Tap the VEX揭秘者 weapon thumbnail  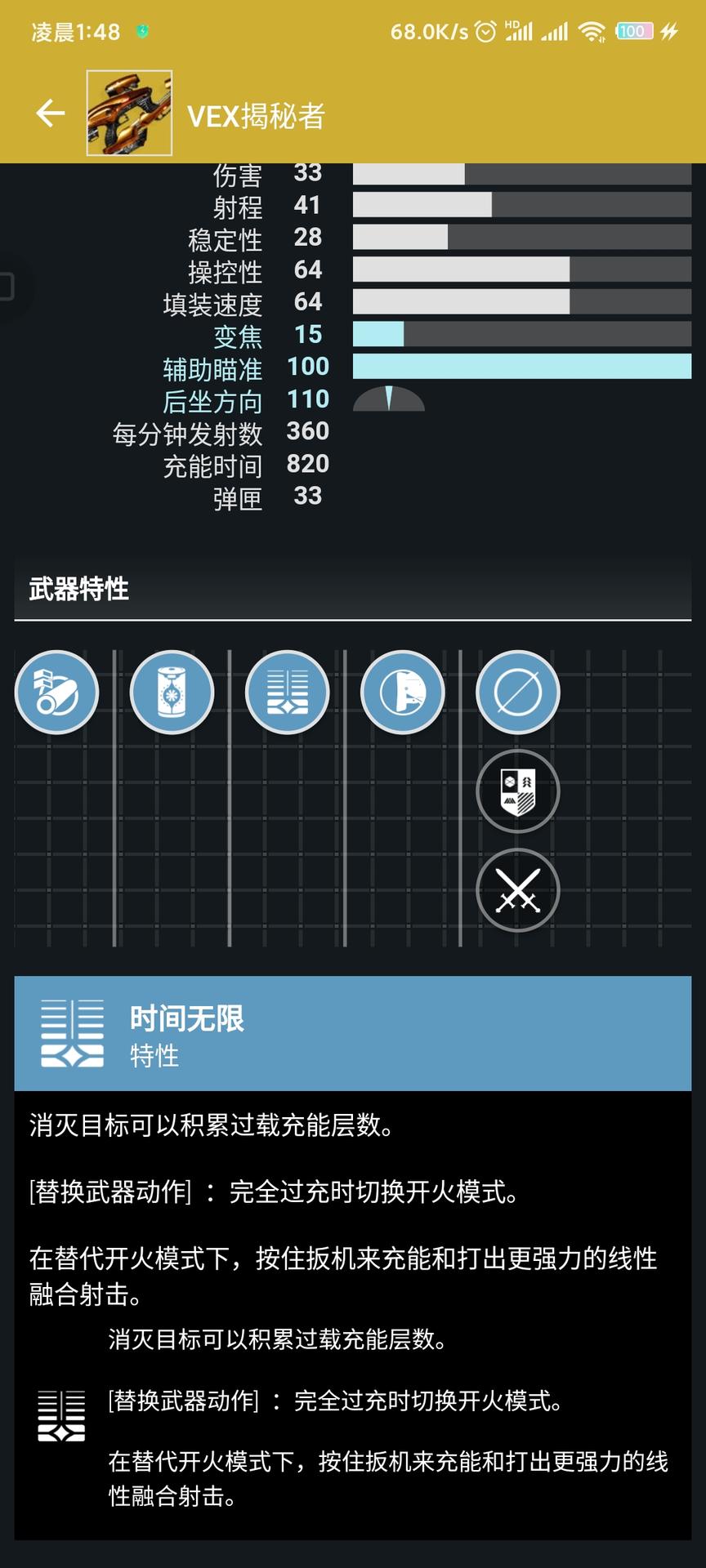tap(129, 113)
